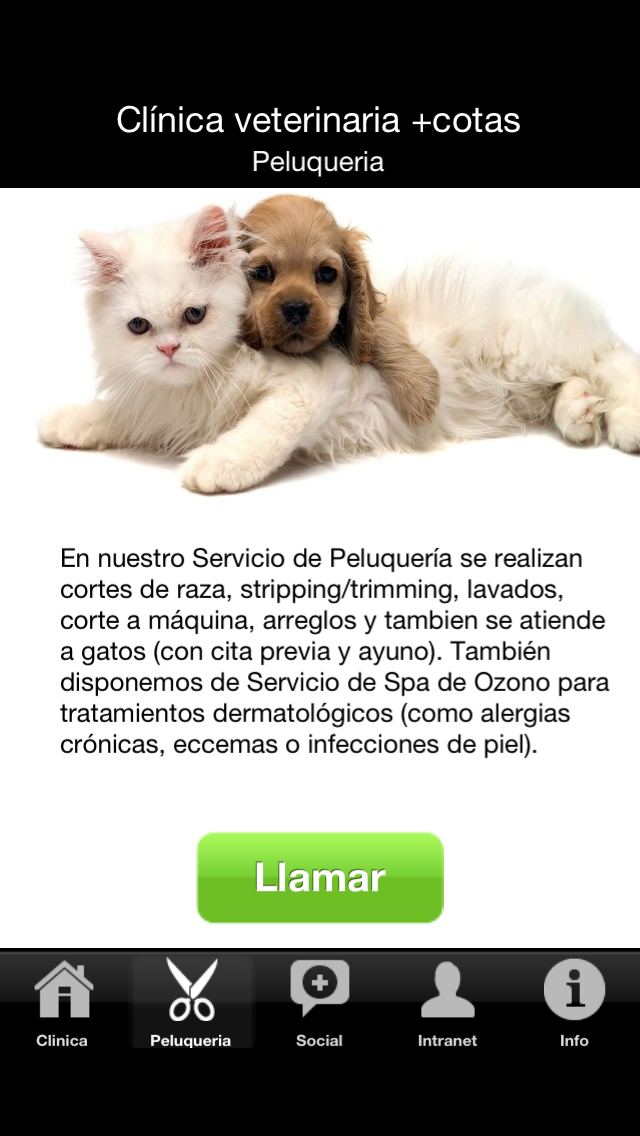Tap the green Llamar call button
This screenshot has width=640, height=1136.
tap(320, 877)
